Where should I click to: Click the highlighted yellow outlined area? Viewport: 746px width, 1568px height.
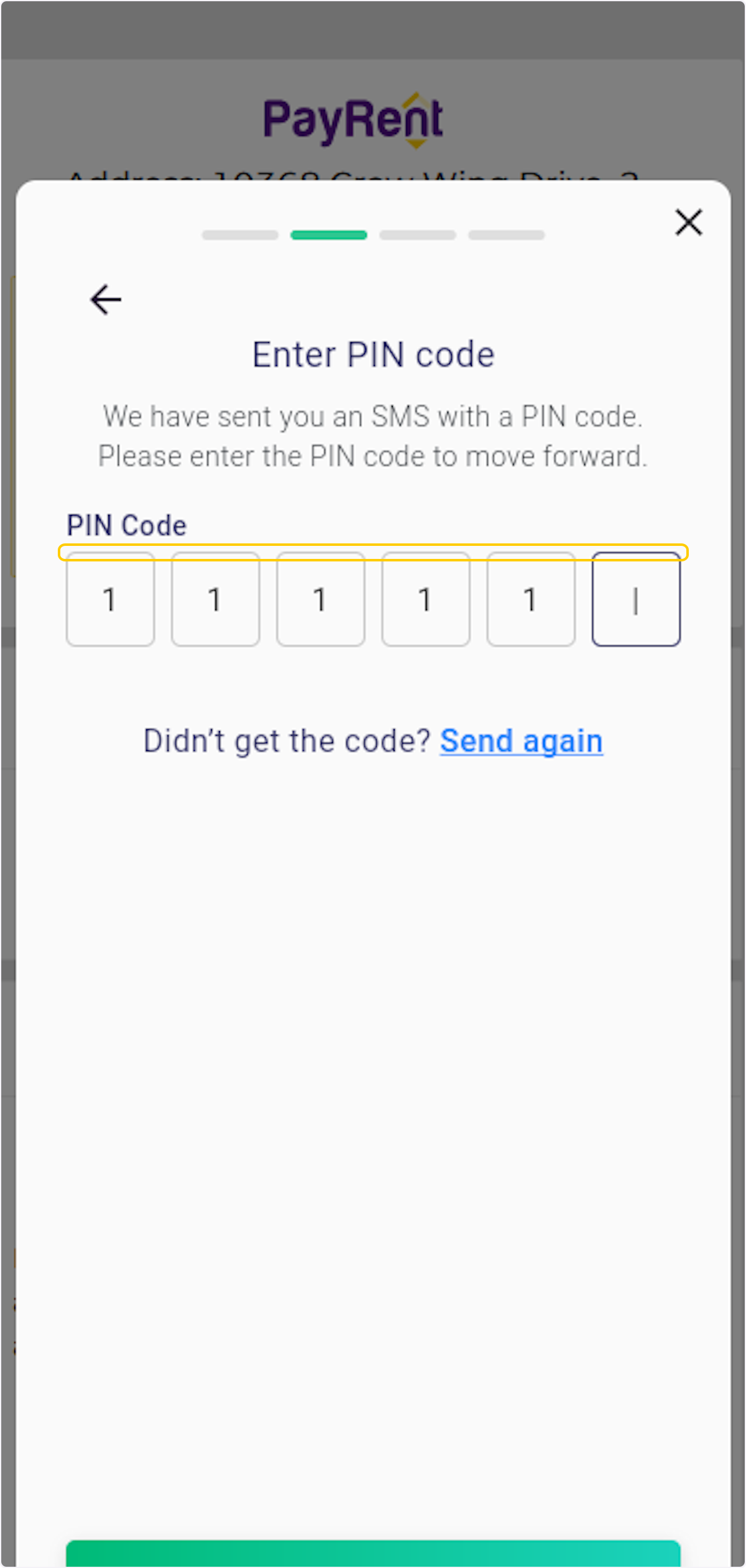point(373,551)
